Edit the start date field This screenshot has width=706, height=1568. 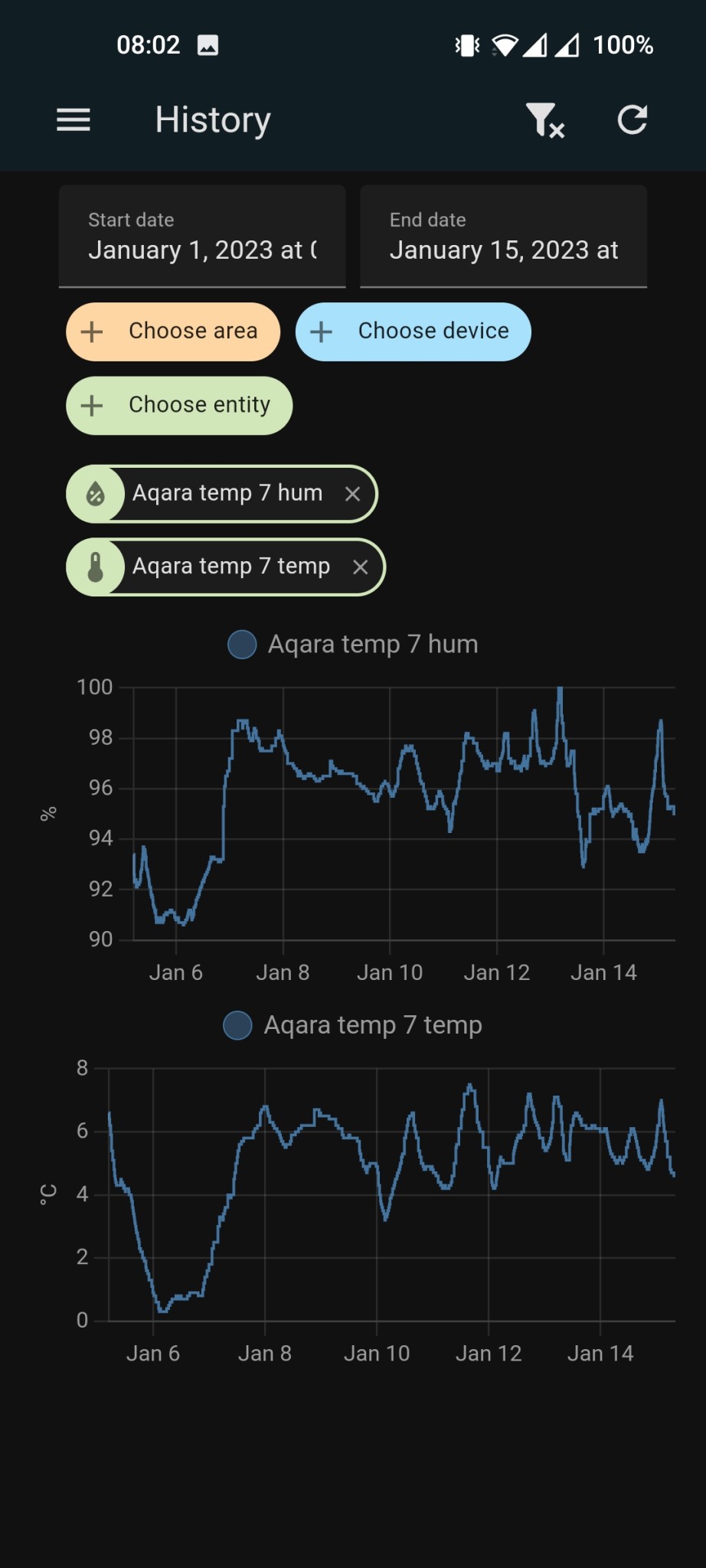pyautogui.click(x=202, y=237)
